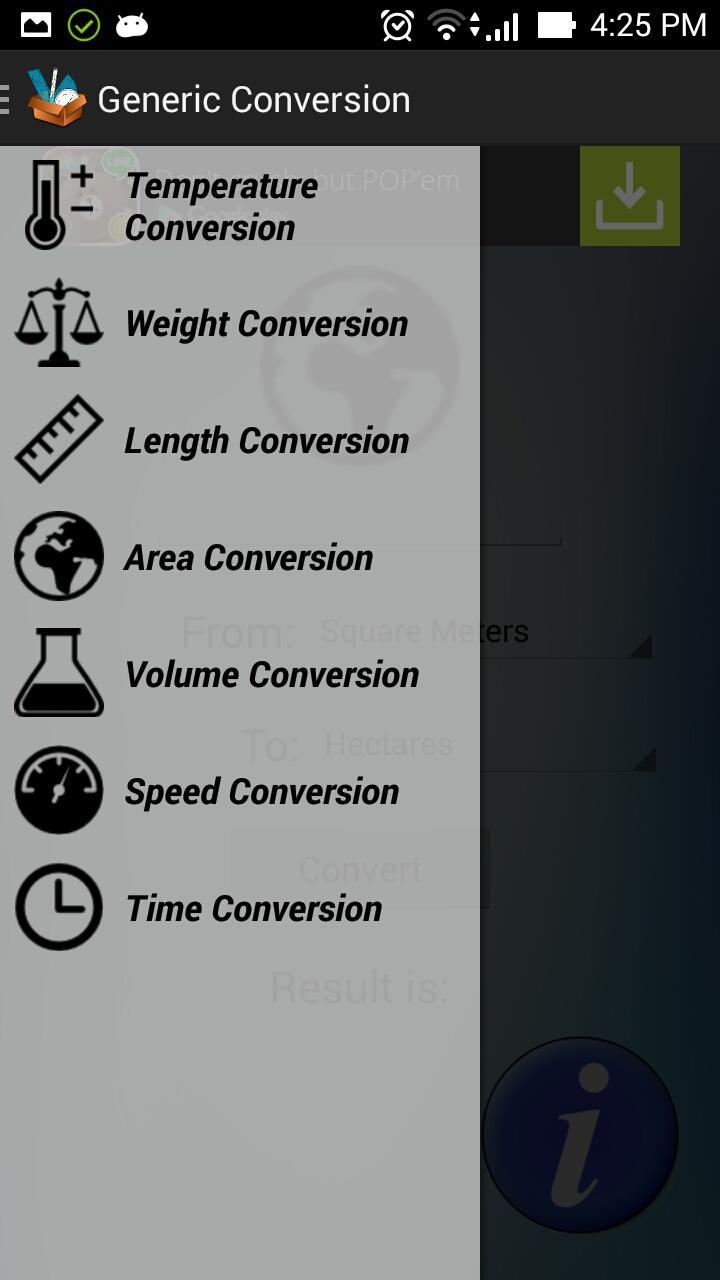
Task: Go to Length Conversion
Action: point(266,441)
